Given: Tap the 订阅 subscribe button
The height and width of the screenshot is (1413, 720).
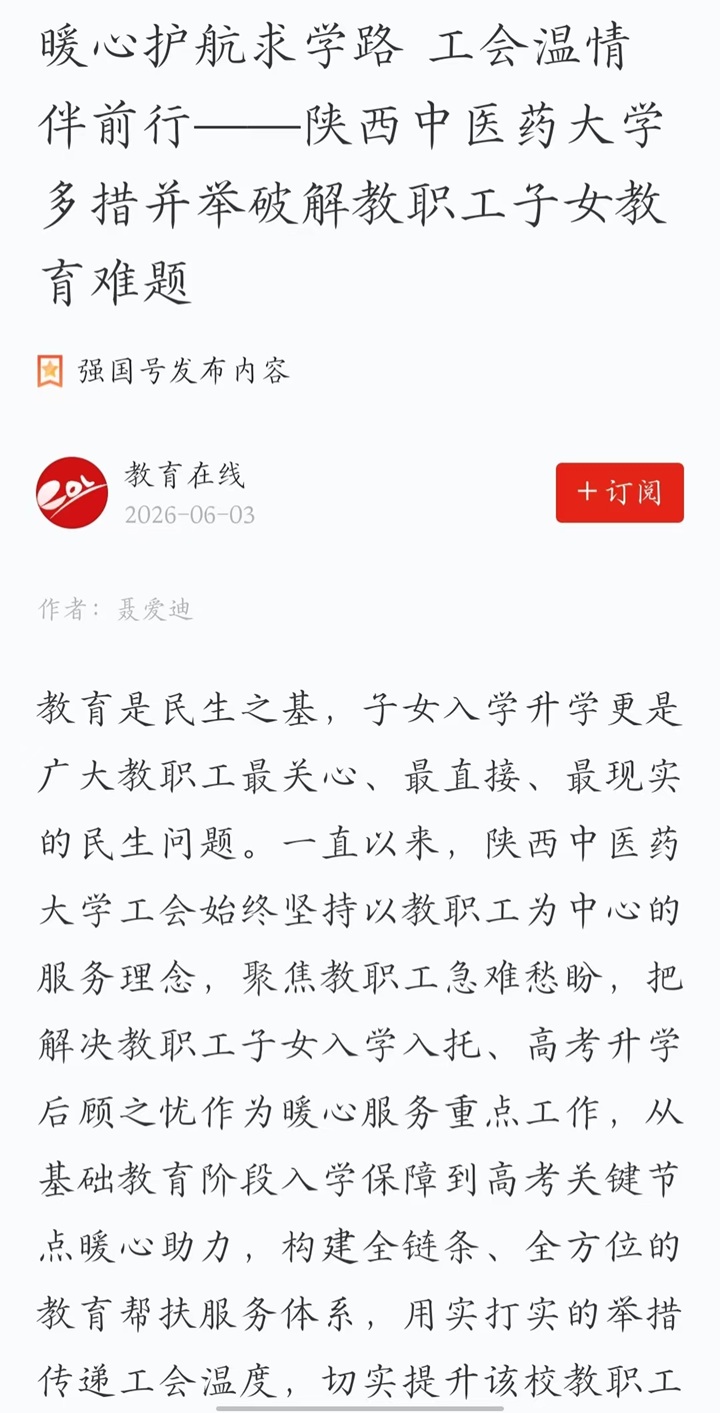Looking at the screenshot, I should [x=620, y=492].
